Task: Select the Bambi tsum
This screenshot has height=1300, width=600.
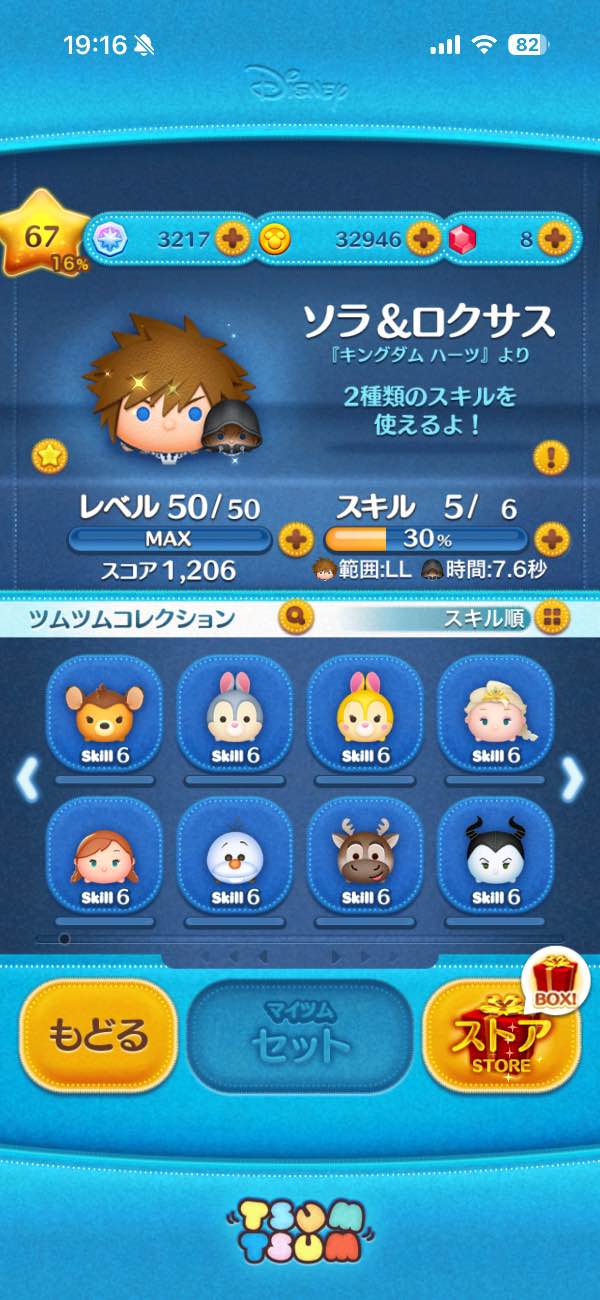Action: (x=105, y=714)
